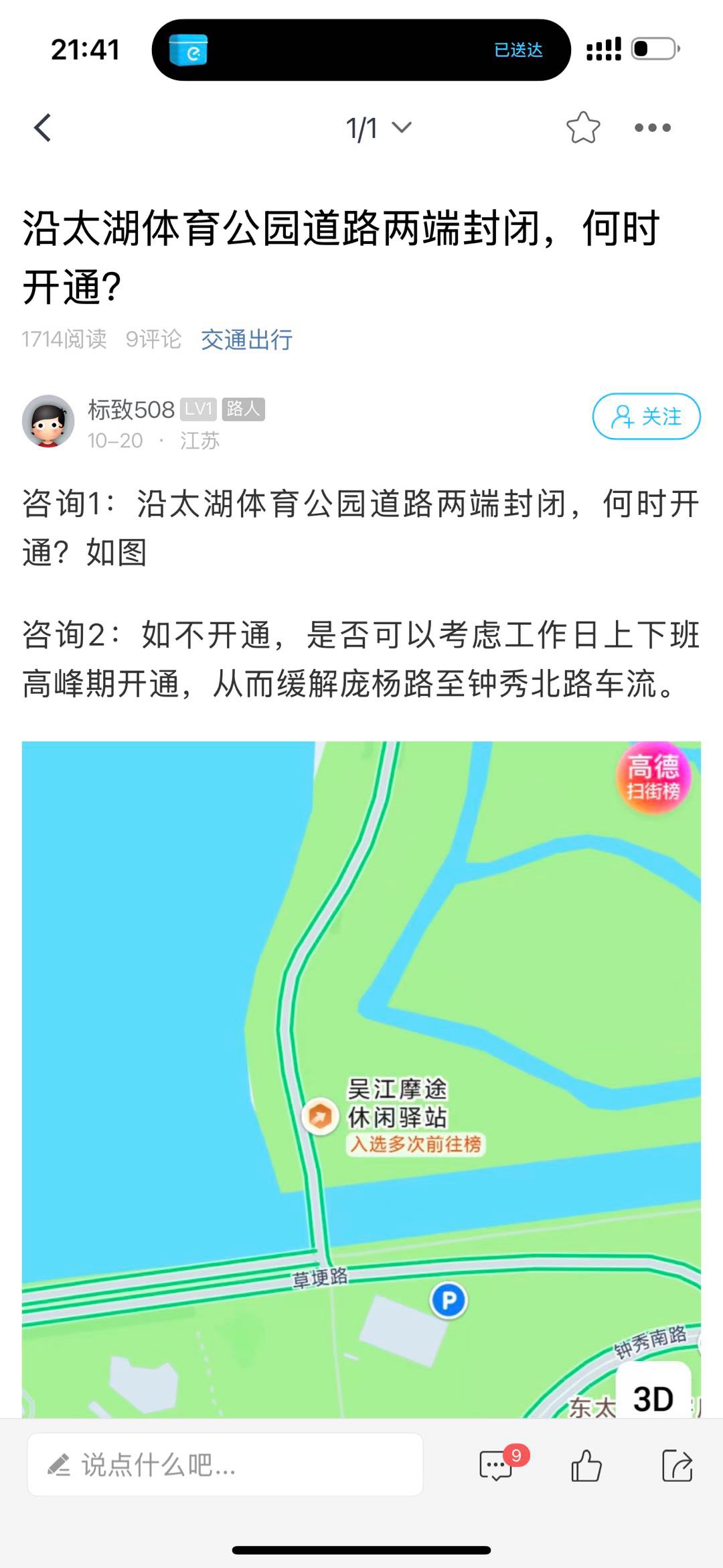Favorite this post with the star icon
Screen dimensions: 723x1568
(583, 127)
